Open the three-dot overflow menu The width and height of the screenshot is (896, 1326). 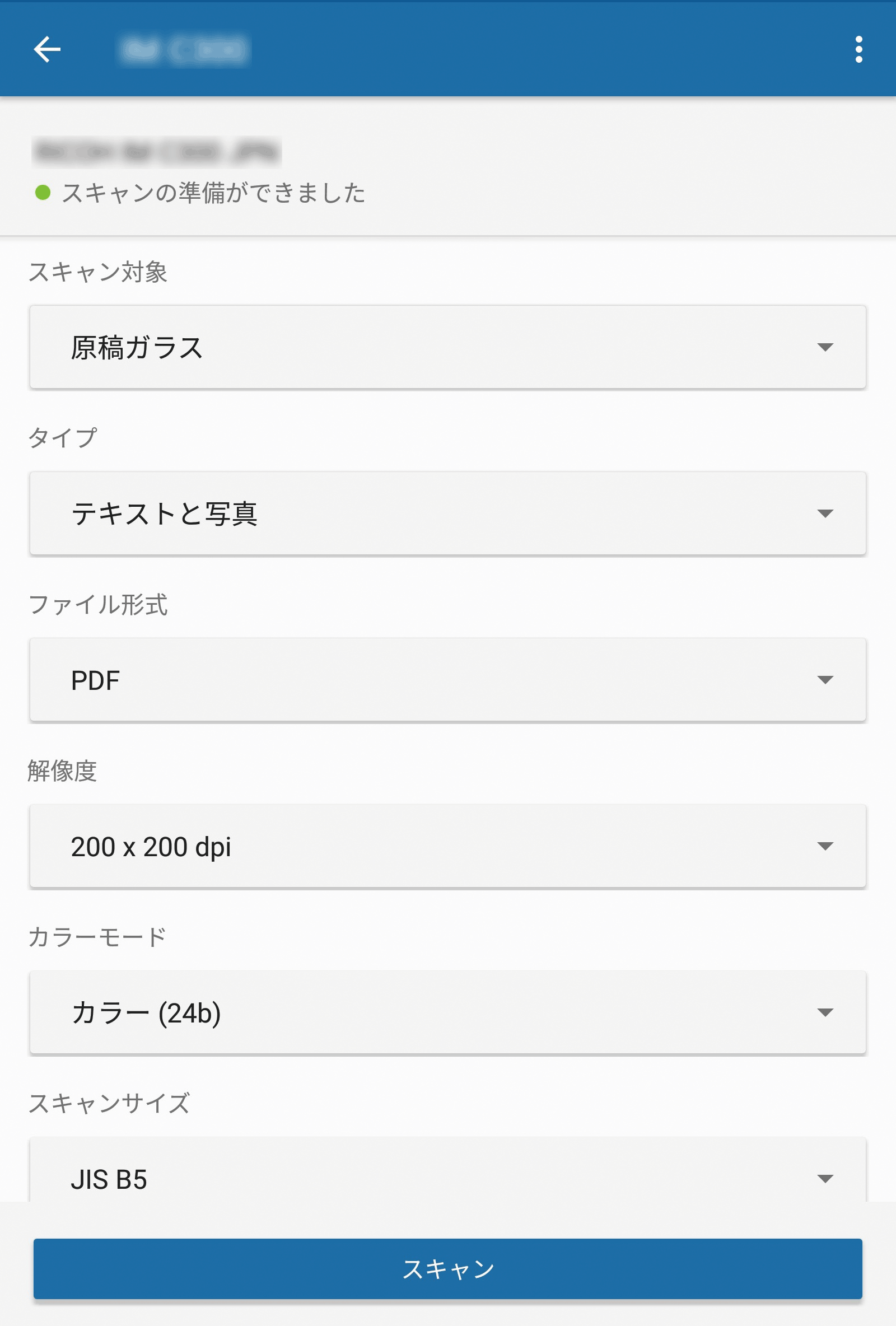(x=860, y=50)
